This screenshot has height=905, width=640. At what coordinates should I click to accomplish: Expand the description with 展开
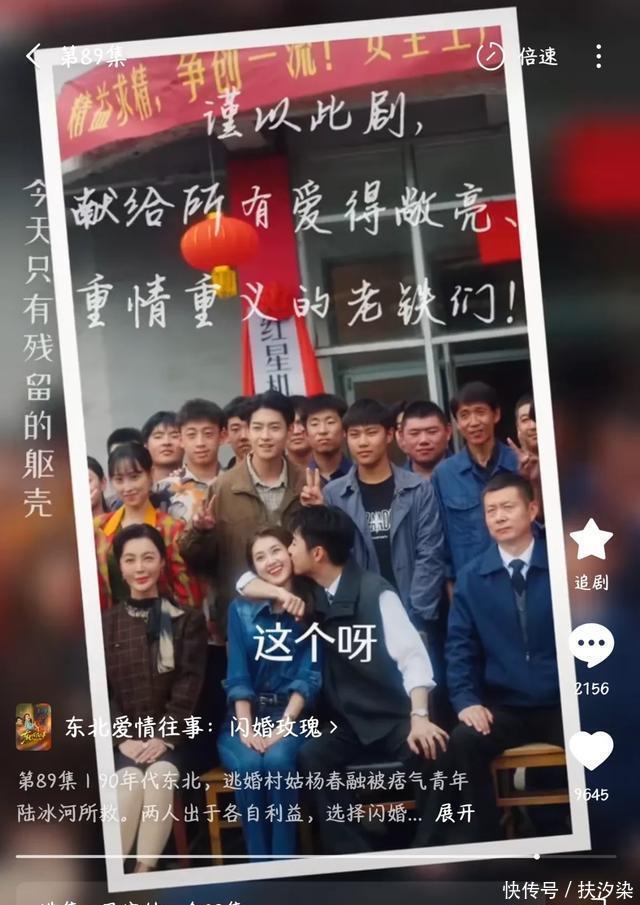click(455, 813)
